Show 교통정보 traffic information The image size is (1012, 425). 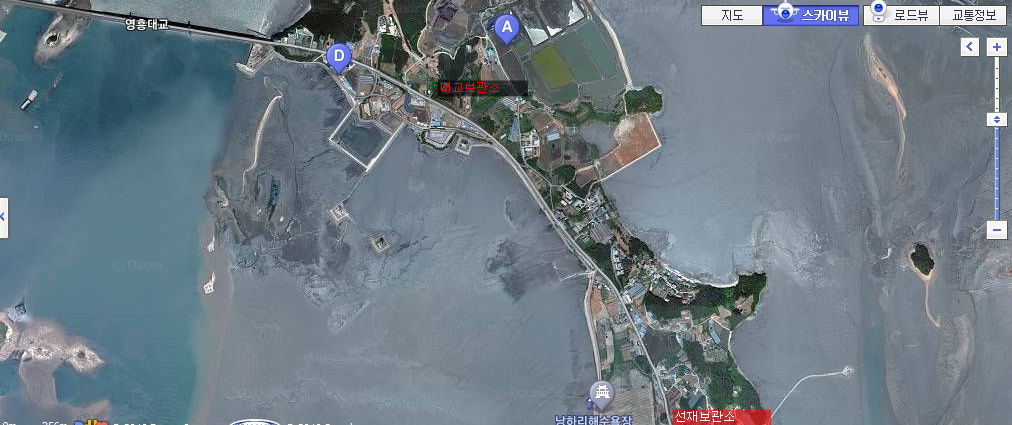click(x=973, y=15)
